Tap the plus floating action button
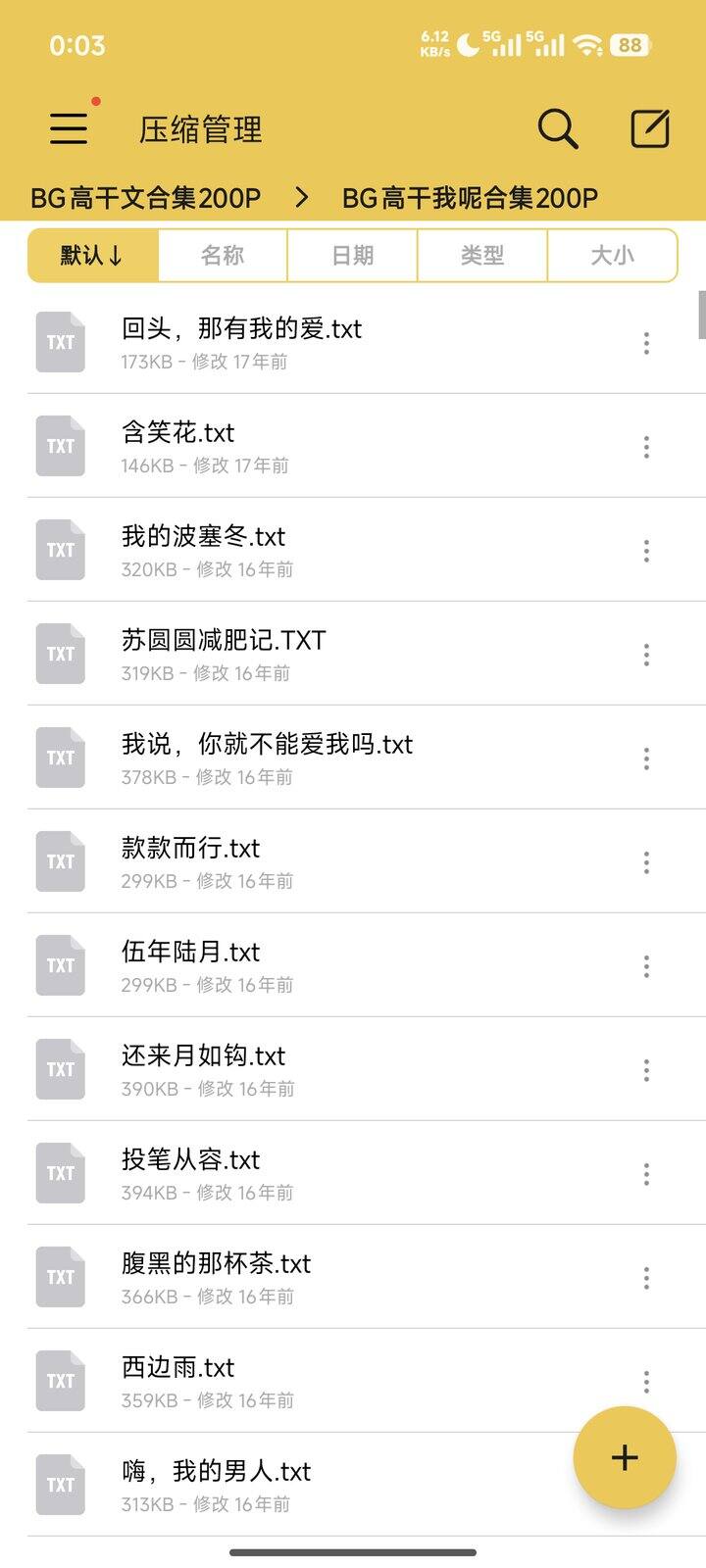Viewport: 706px width, 1568px height. (x=625, y=1457)
